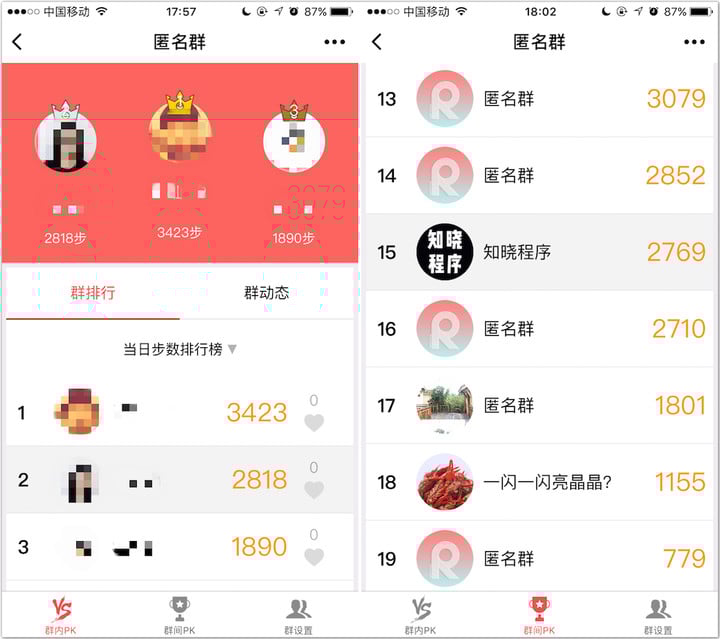720x639 pixels.
Task: Open the 匿名群 row with 3079 steps
Action: 540,99
